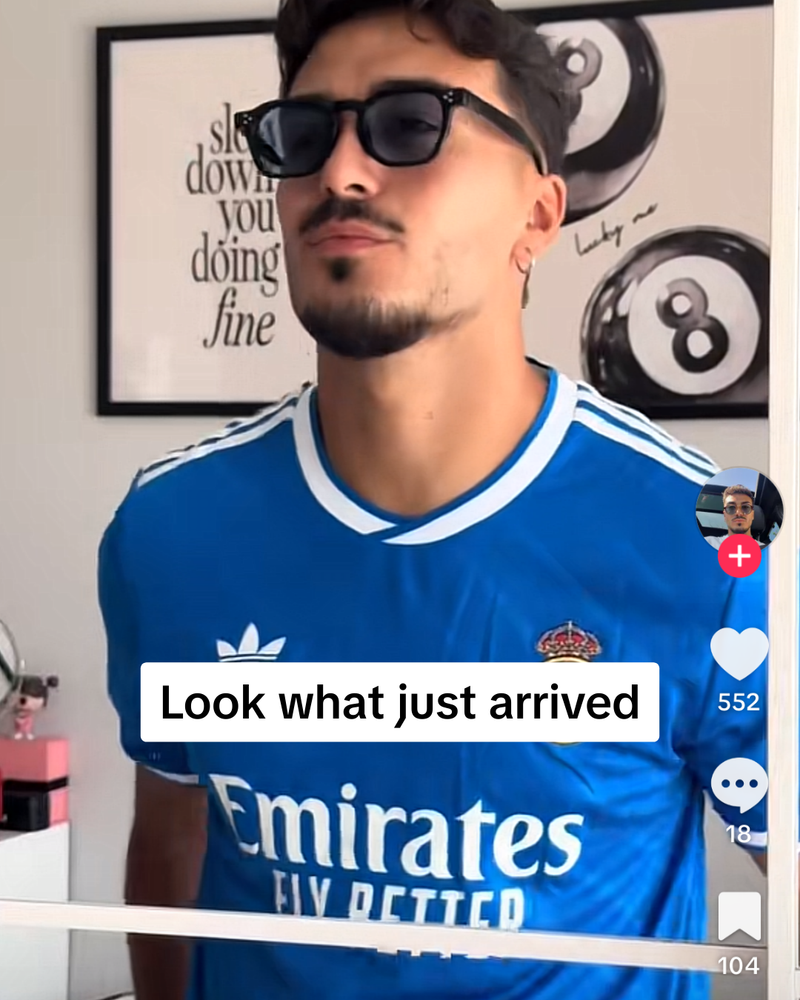This screenshot has width=800, height=1000.
Task: Open the creator's profile picture
Action: [x=739, y=507]
